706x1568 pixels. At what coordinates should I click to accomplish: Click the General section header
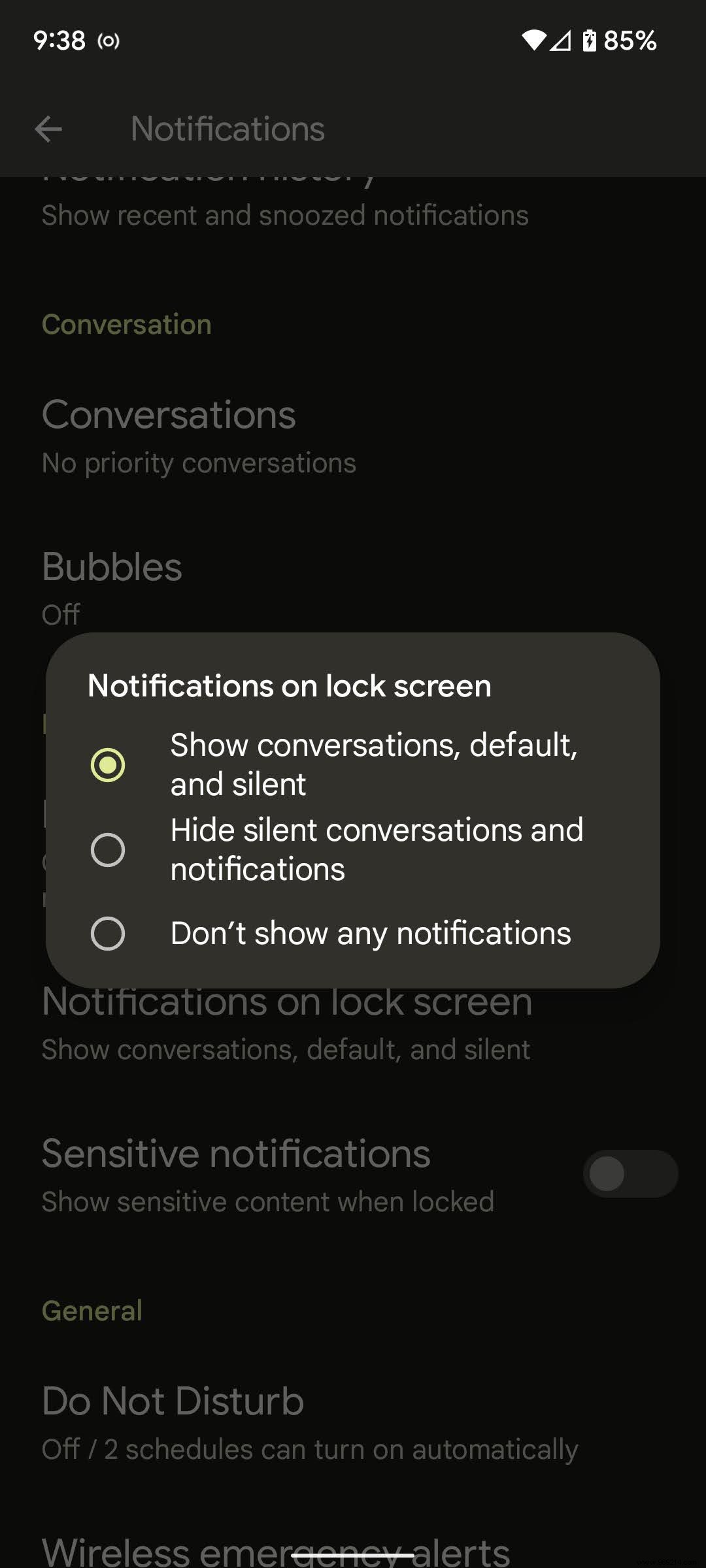(x=92, y=1310)
